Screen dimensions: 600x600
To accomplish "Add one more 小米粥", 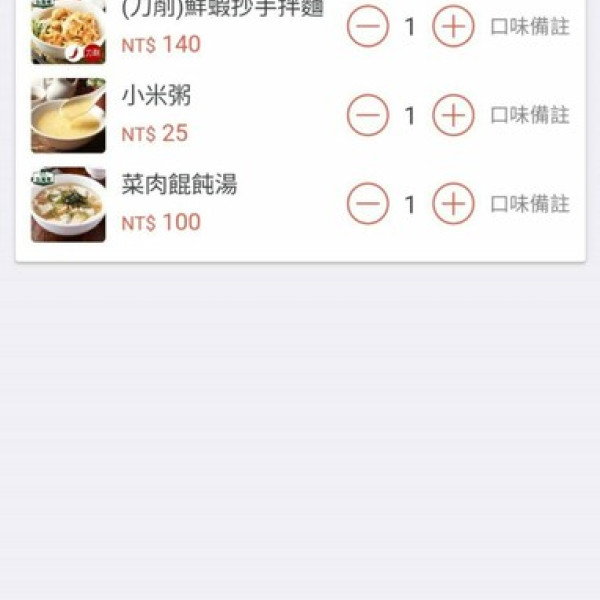I will click(453, 116).
